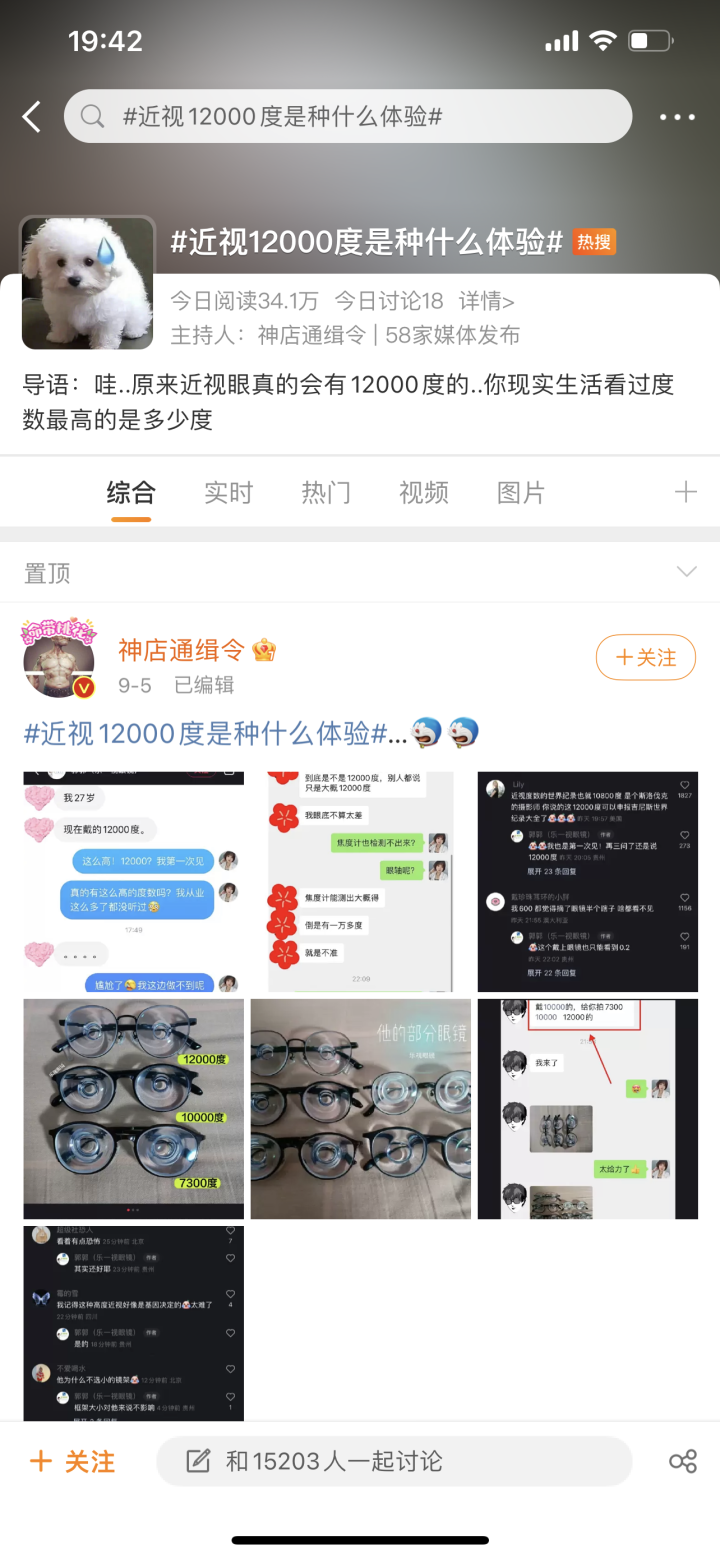
Task: Open the chat screenshot saying 我才27岁
Action: pyautogui.click(x=134, y=881)
